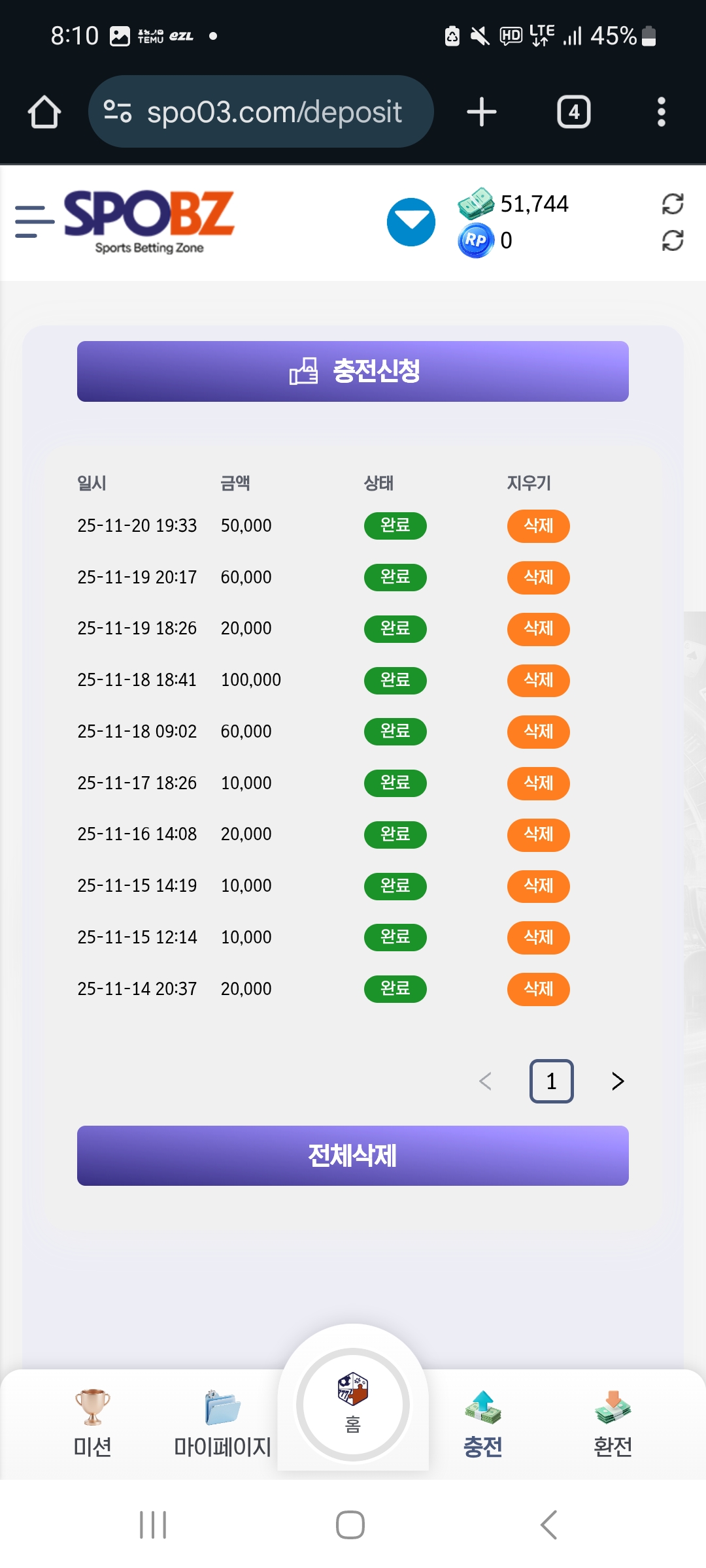Refresh the cash balance 51,744
This screenshot has width=706, height=1568.
pyautogui.click(x=673, y=204)
